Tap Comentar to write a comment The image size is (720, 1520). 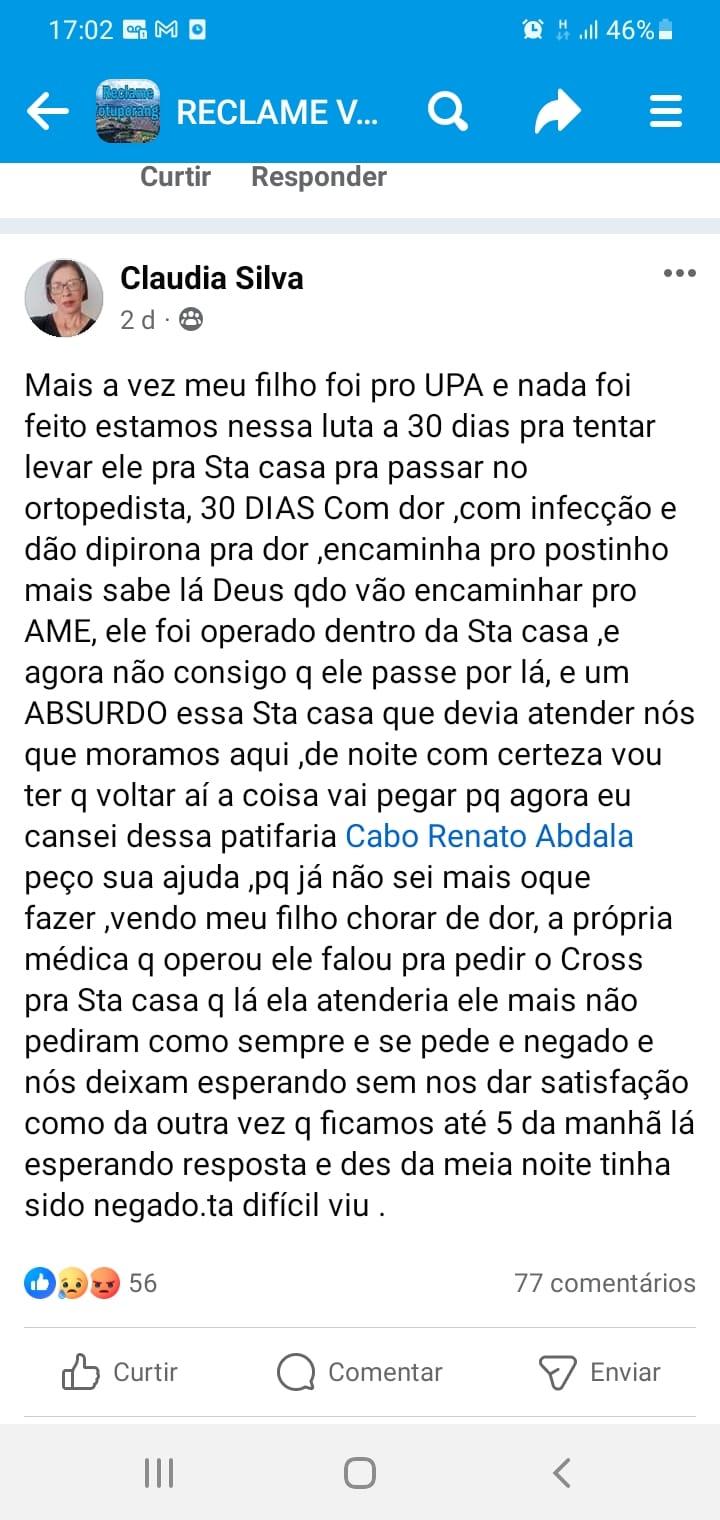click(360, 1372)
